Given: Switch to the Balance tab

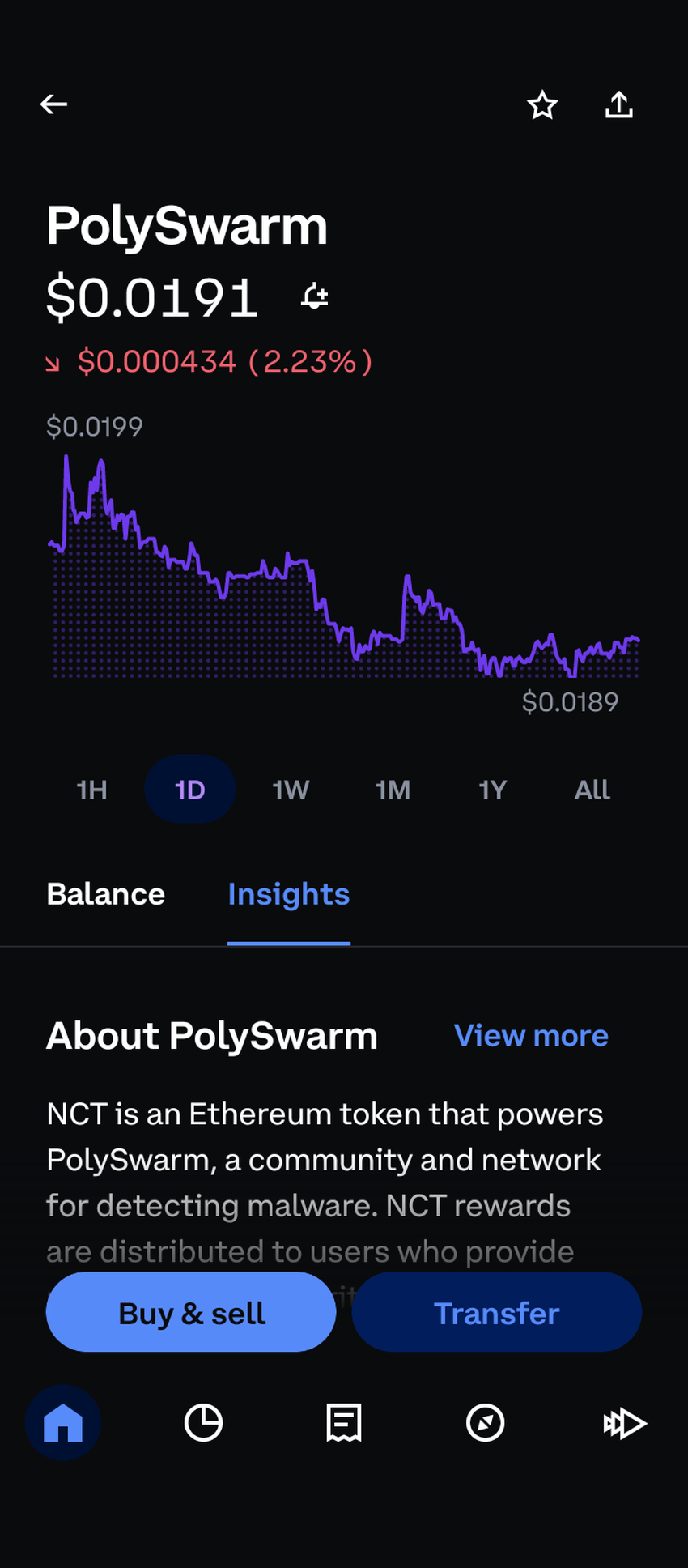Looking at the screenshot, I should (106, 894).
